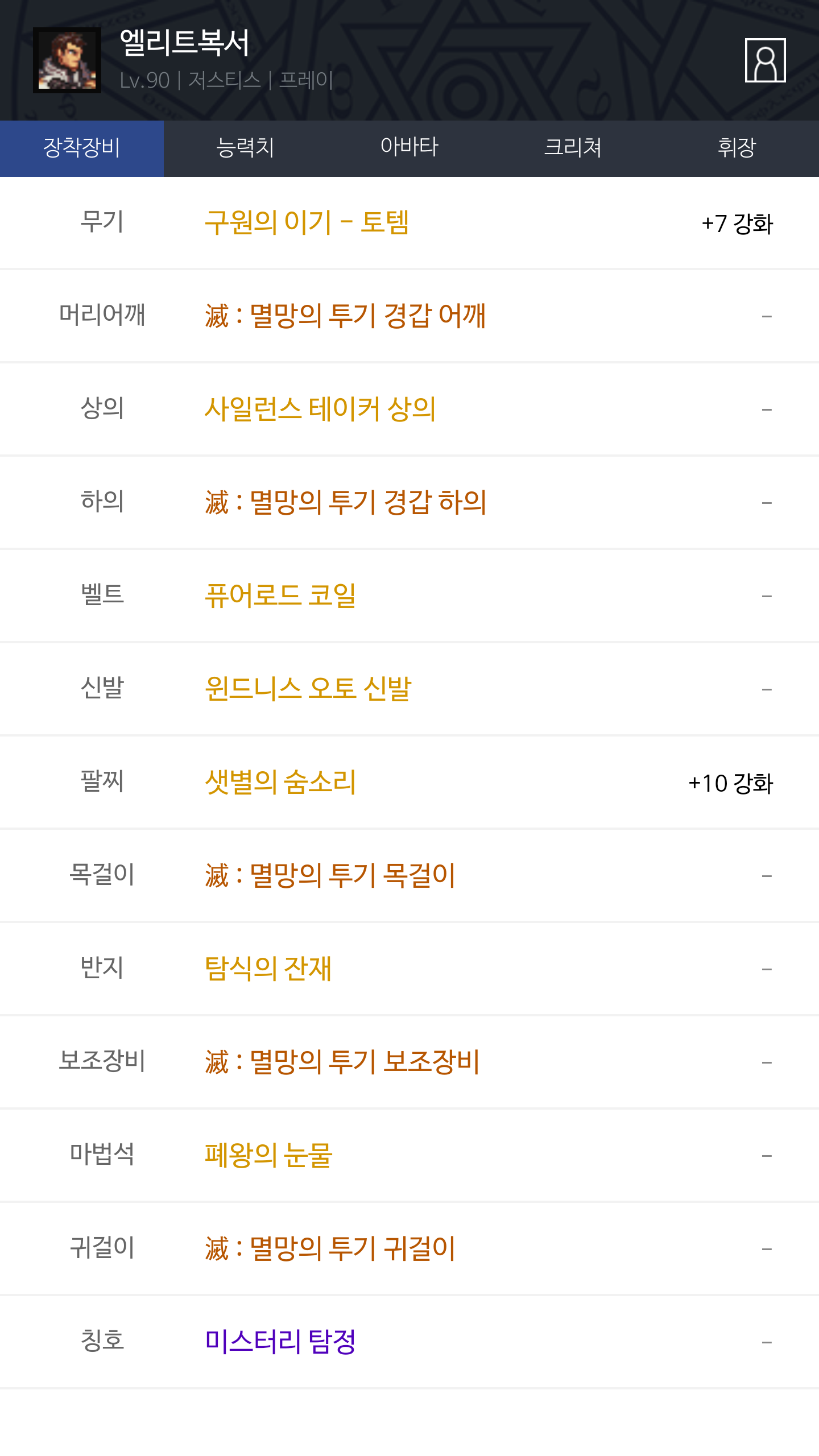Viewport: 819px width, 1456px height.
Task: View 멸망의 투기 목걸이 details
Action: click(x=330, y=875)
